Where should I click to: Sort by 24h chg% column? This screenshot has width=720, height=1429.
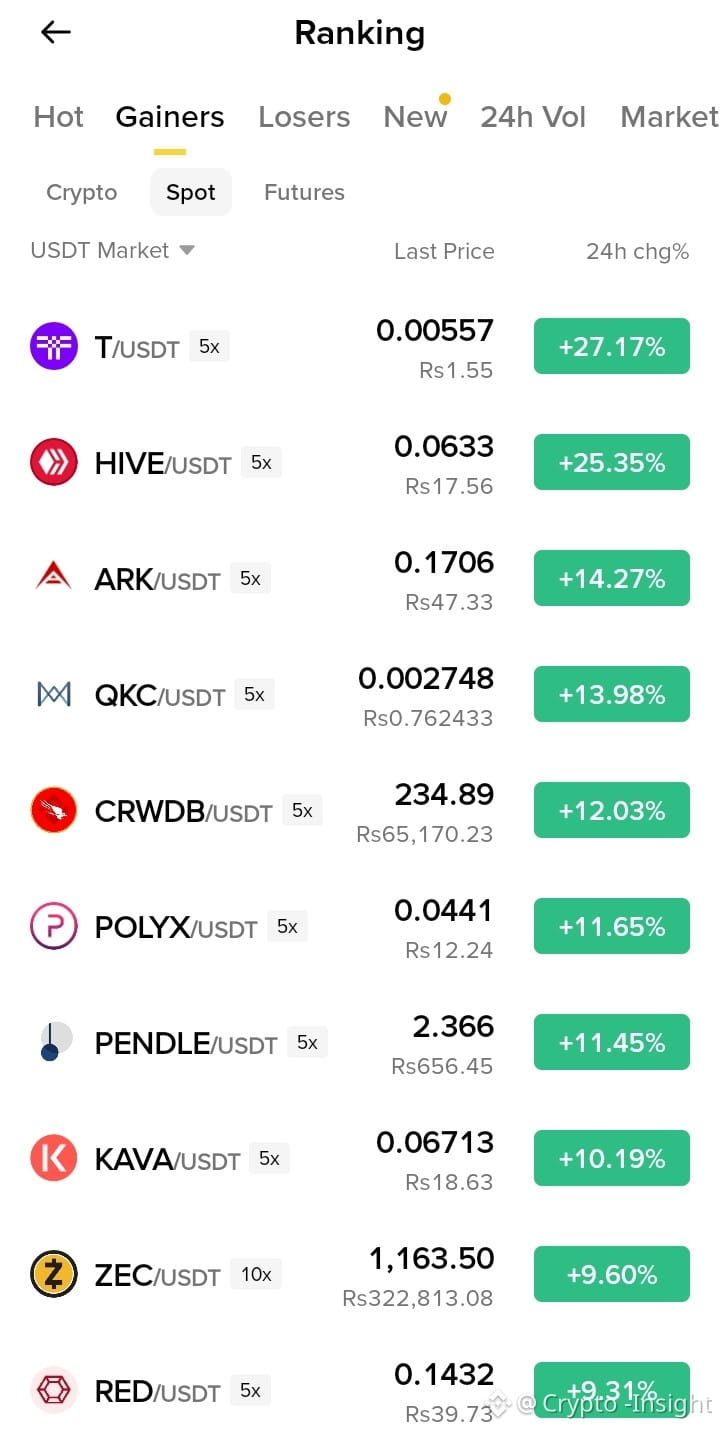[637, 251]
